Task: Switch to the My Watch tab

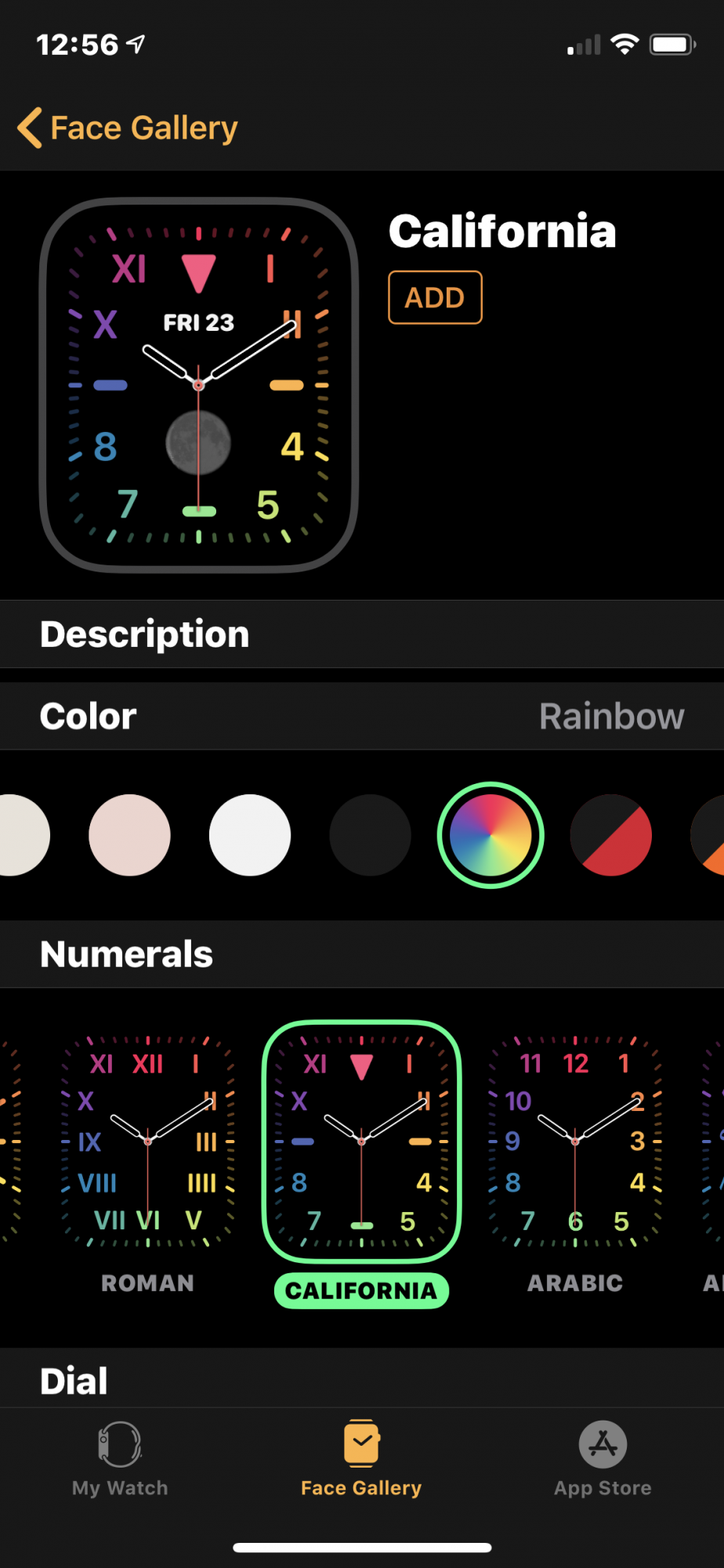Action: (120, 1459)
